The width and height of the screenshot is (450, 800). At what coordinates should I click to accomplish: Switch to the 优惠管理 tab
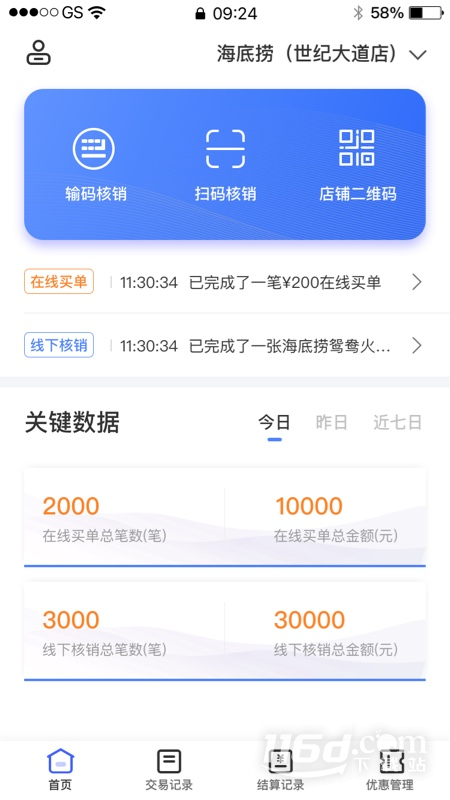pyautogui.click(x=390, y=769)
